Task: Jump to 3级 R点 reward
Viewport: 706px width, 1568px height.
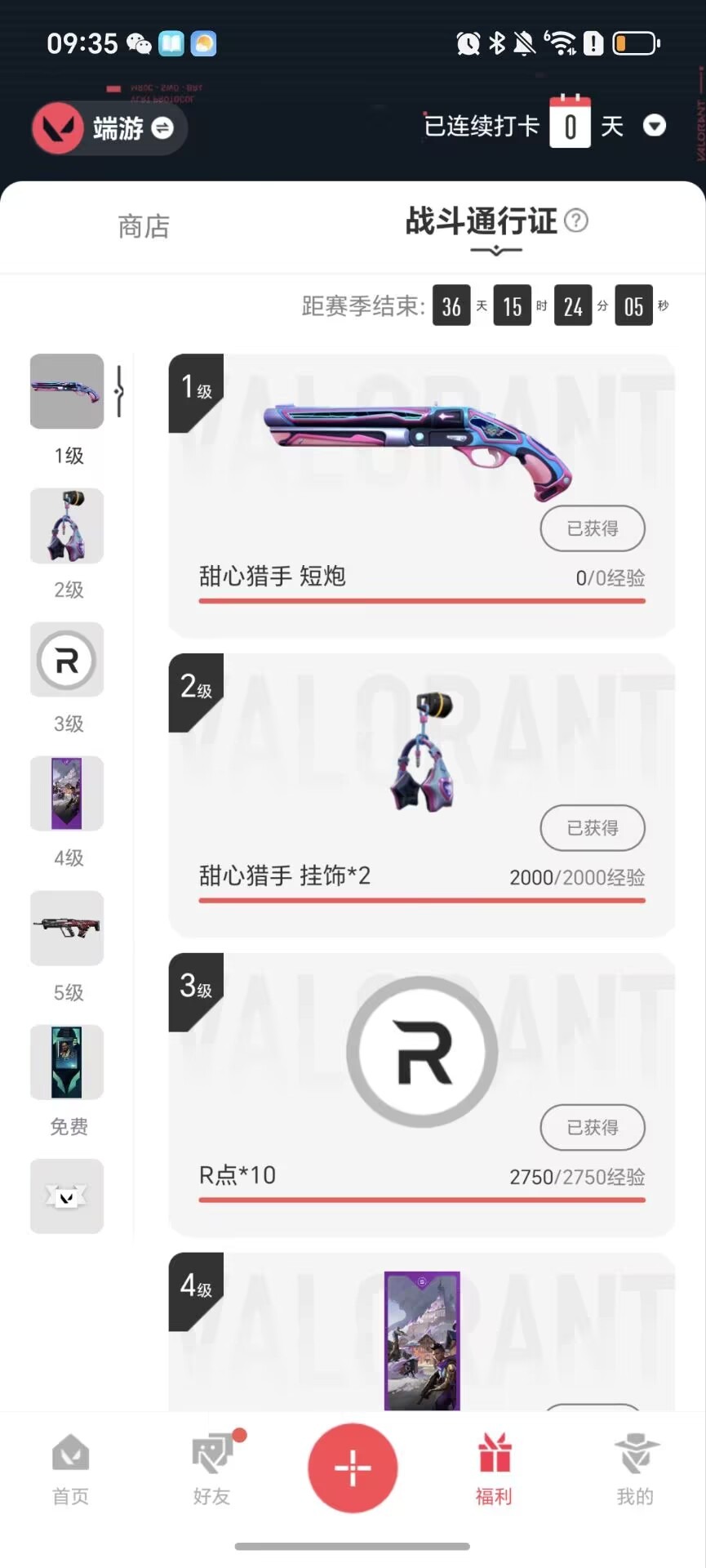Action: tap(67, 660)
